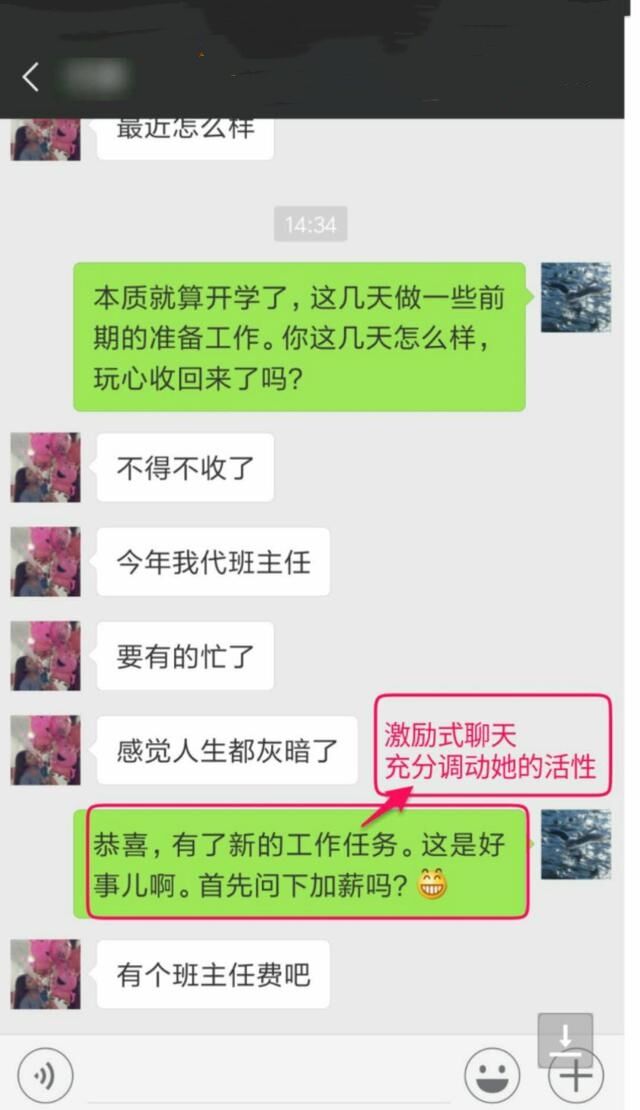Open contact's avatar beside 不得不收了
The width and height of the screenshot is (640, 1110).
point(45,467)
